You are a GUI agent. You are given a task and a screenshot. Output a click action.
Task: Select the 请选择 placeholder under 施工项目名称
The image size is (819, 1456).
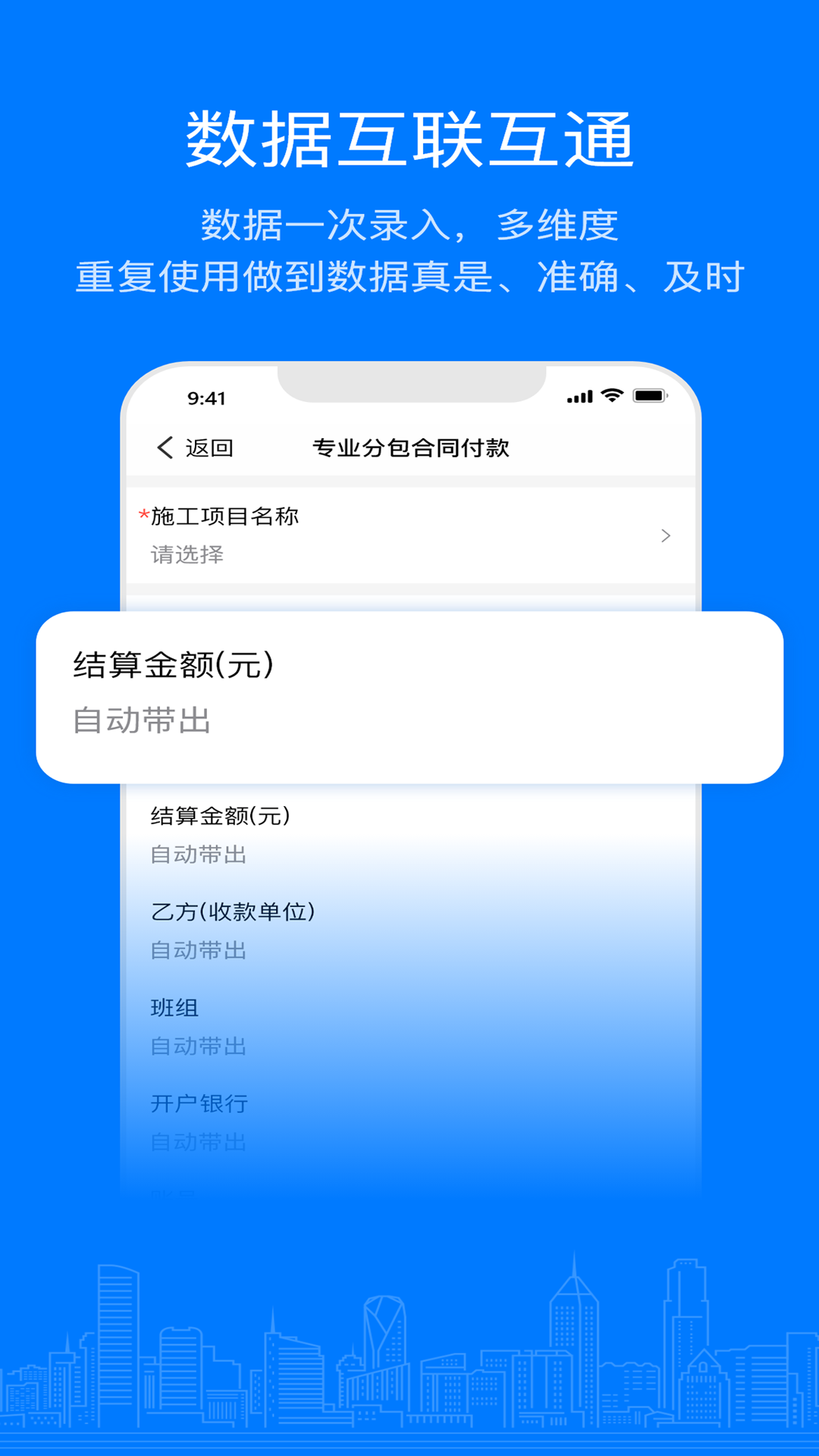(187, 555)
